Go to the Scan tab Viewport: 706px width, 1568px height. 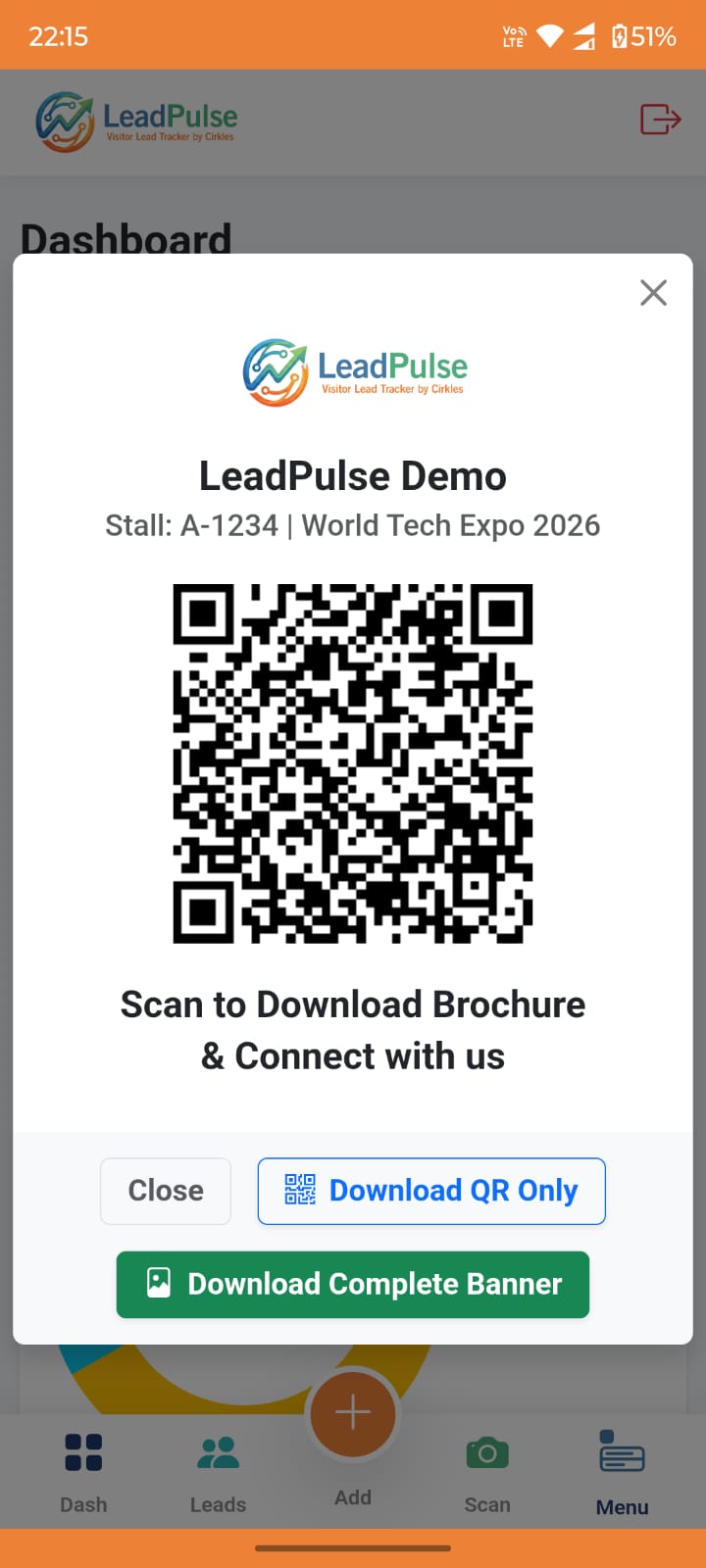point(487,1470)
